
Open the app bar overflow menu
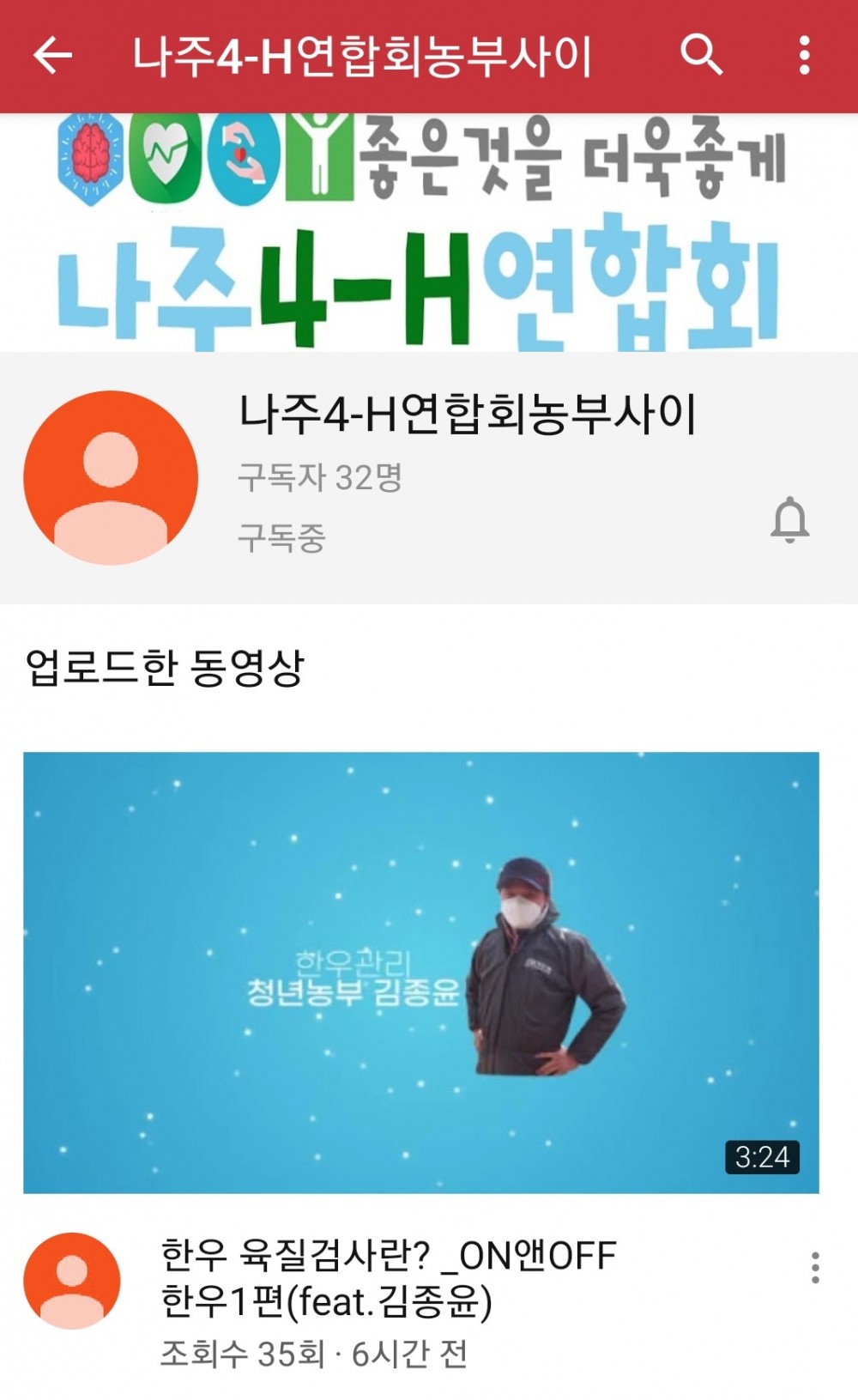point(804,56)
